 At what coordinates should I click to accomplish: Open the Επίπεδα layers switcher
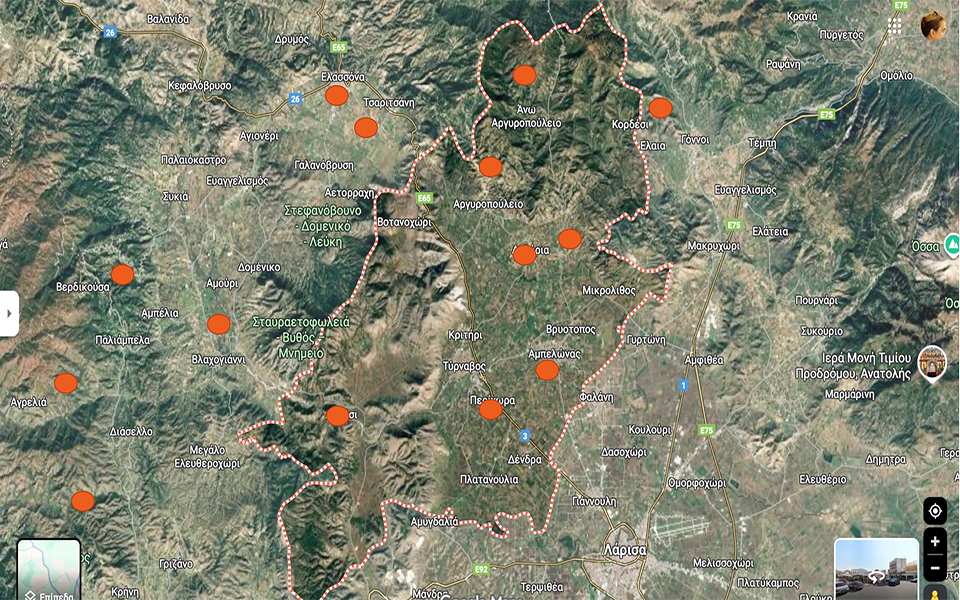48,570
